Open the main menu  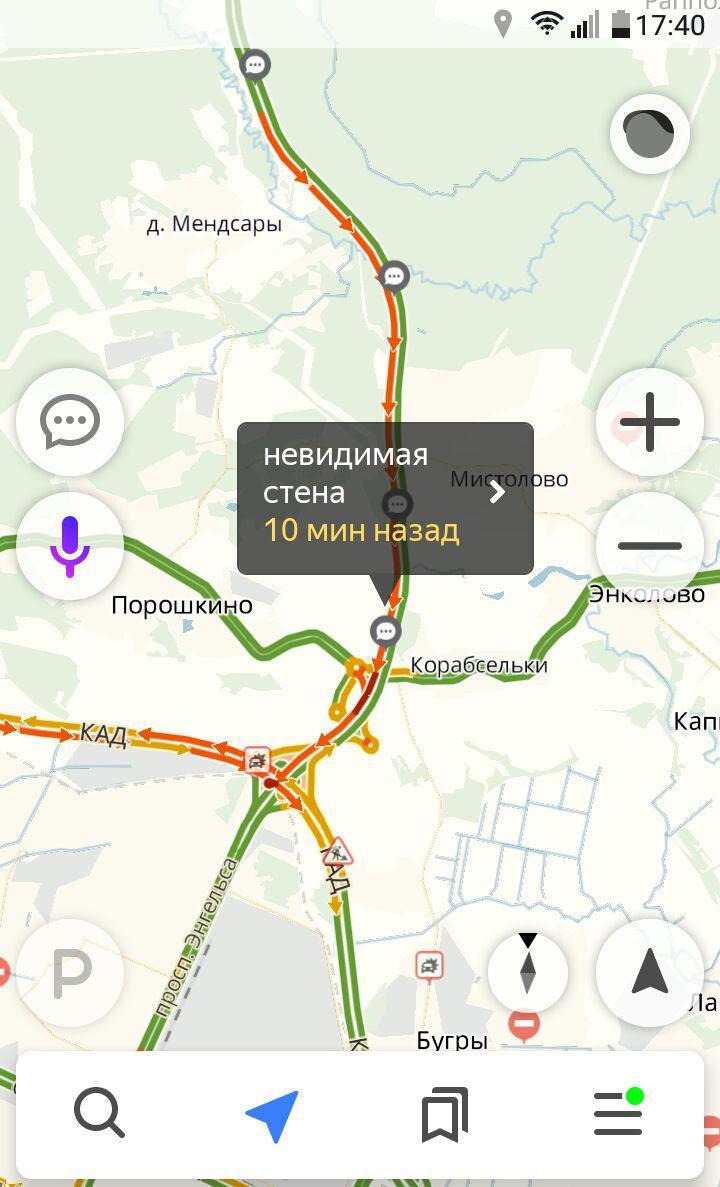tap(618, 1113)
